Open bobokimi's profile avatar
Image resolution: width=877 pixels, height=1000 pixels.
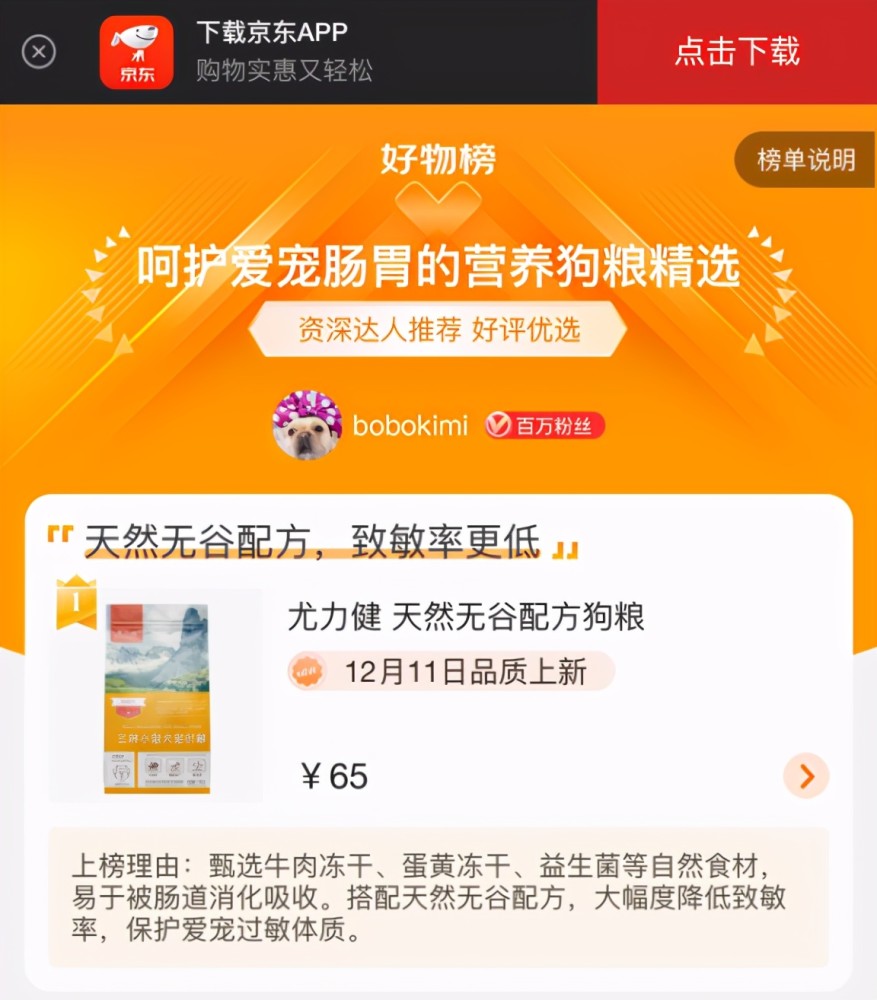(x=307, y=425)
